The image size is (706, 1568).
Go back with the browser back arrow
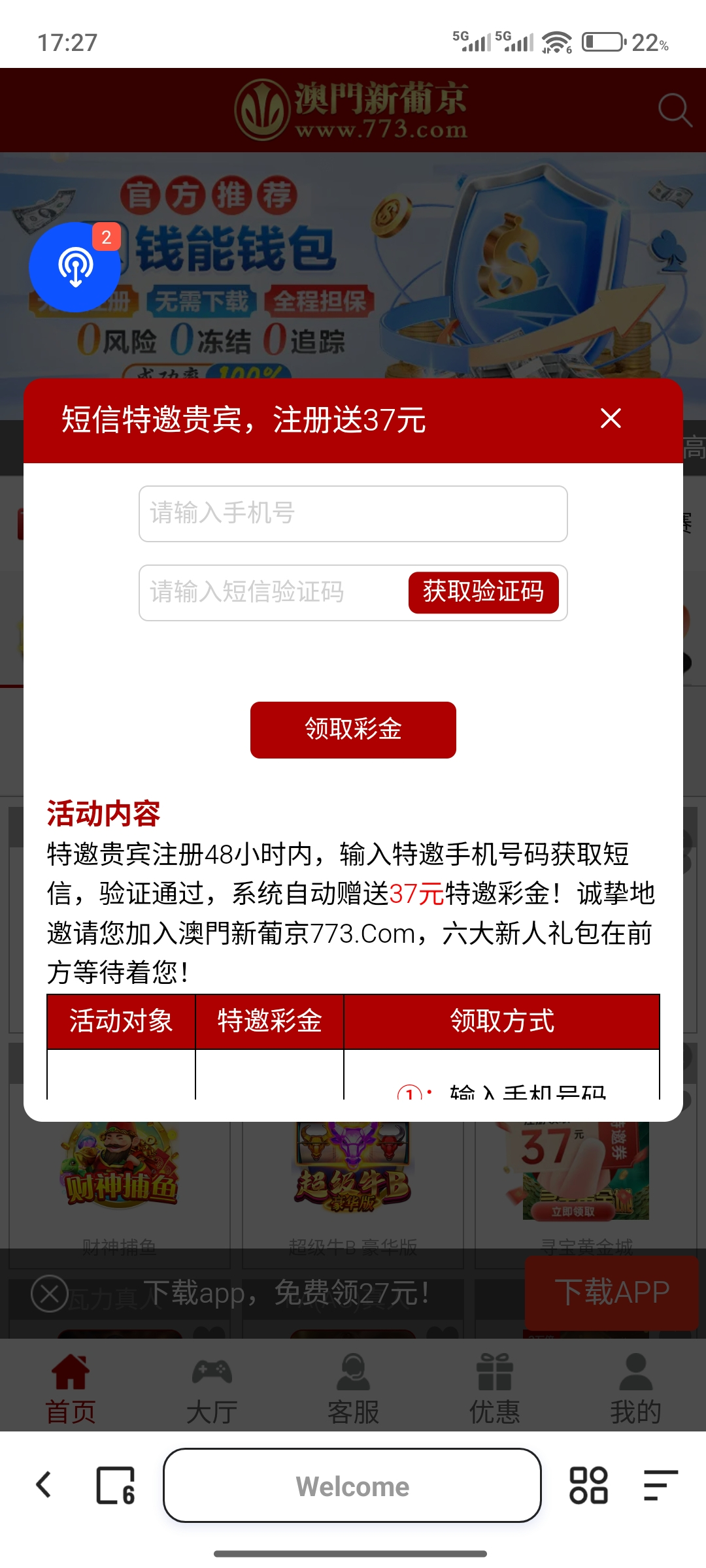coord(44,1485)
